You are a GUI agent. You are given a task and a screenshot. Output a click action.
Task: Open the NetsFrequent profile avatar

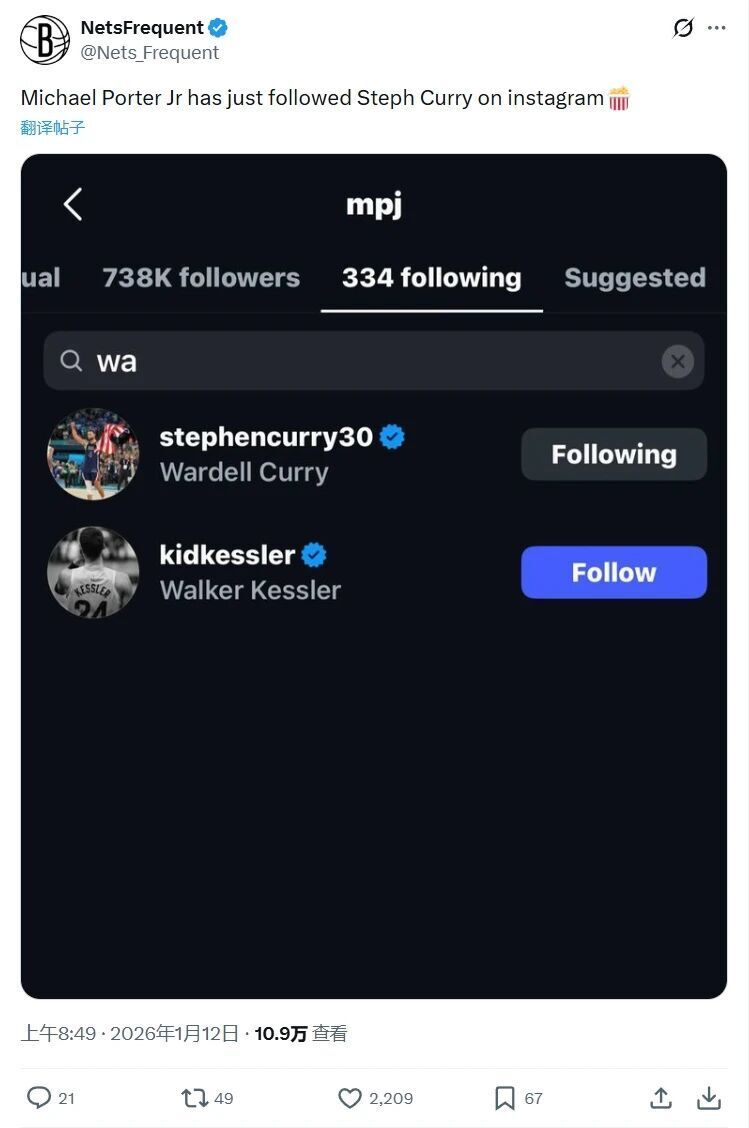tap(45, 40)
